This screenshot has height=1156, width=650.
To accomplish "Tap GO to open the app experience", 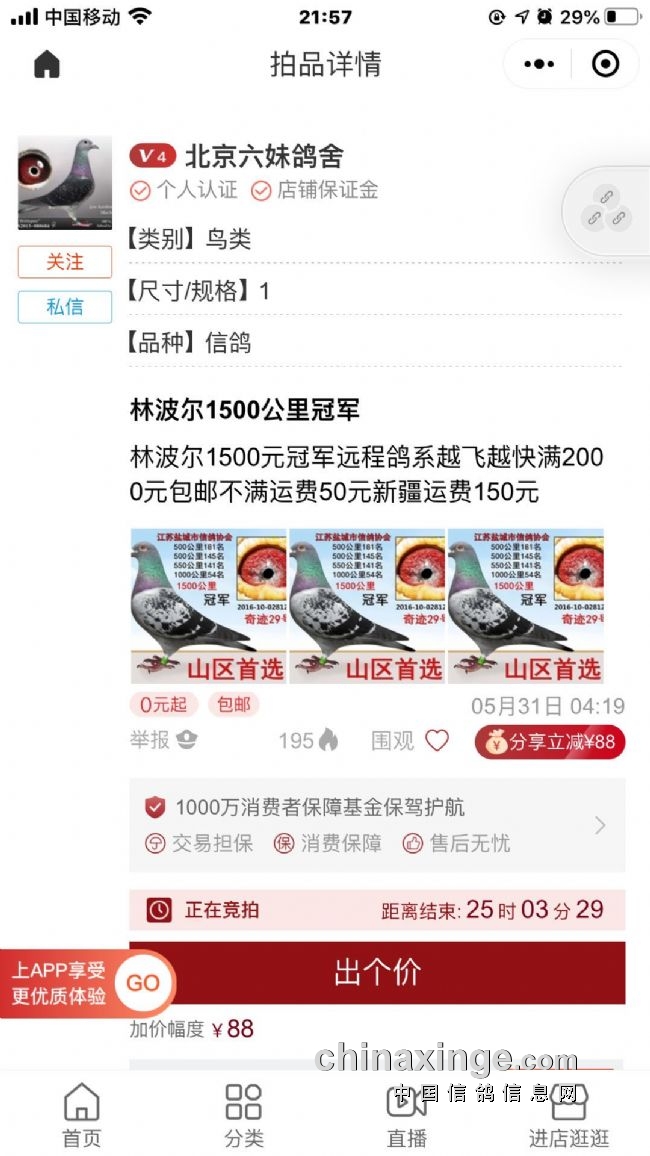I will (143, 982).
